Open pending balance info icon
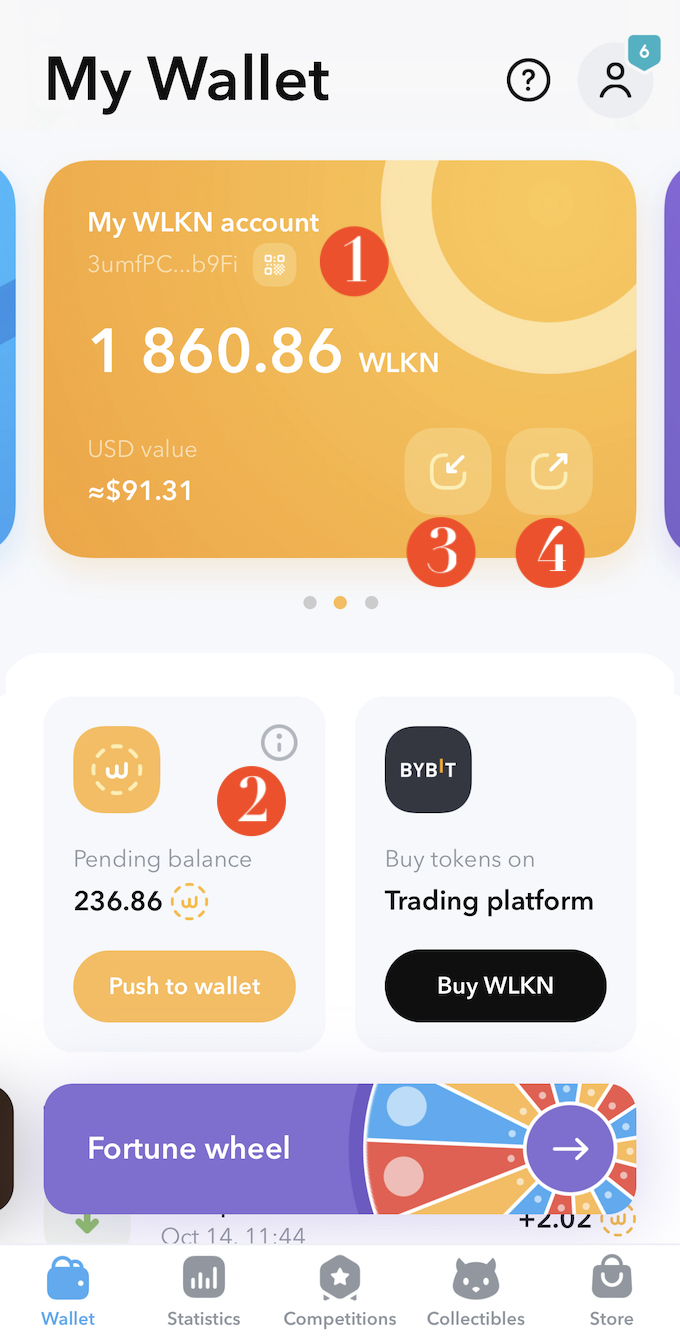The image size is (680, 1344). pyautogui.click(x=279, y=743)
